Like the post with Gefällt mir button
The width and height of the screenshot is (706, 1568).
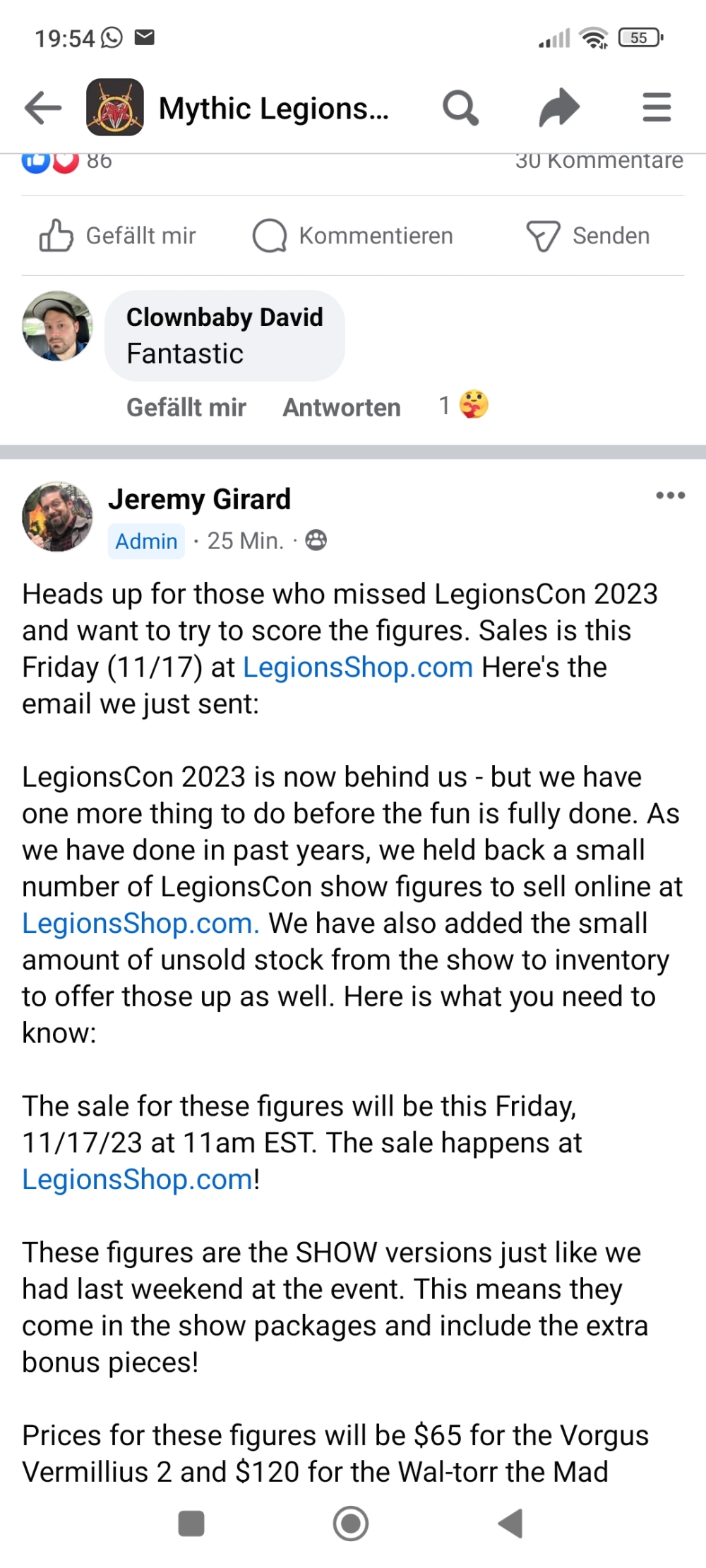pos(117,236)
